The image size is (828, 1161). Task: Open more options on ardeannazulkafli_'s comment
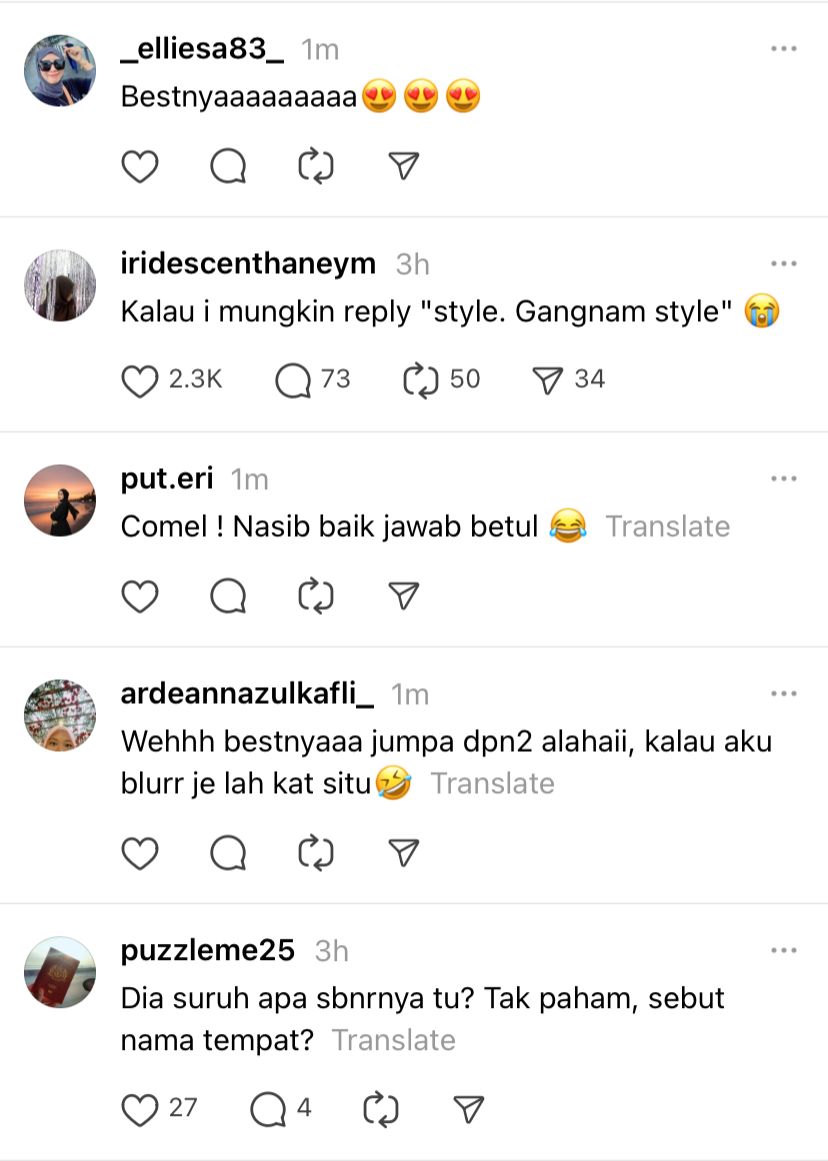tap(783, 693)
